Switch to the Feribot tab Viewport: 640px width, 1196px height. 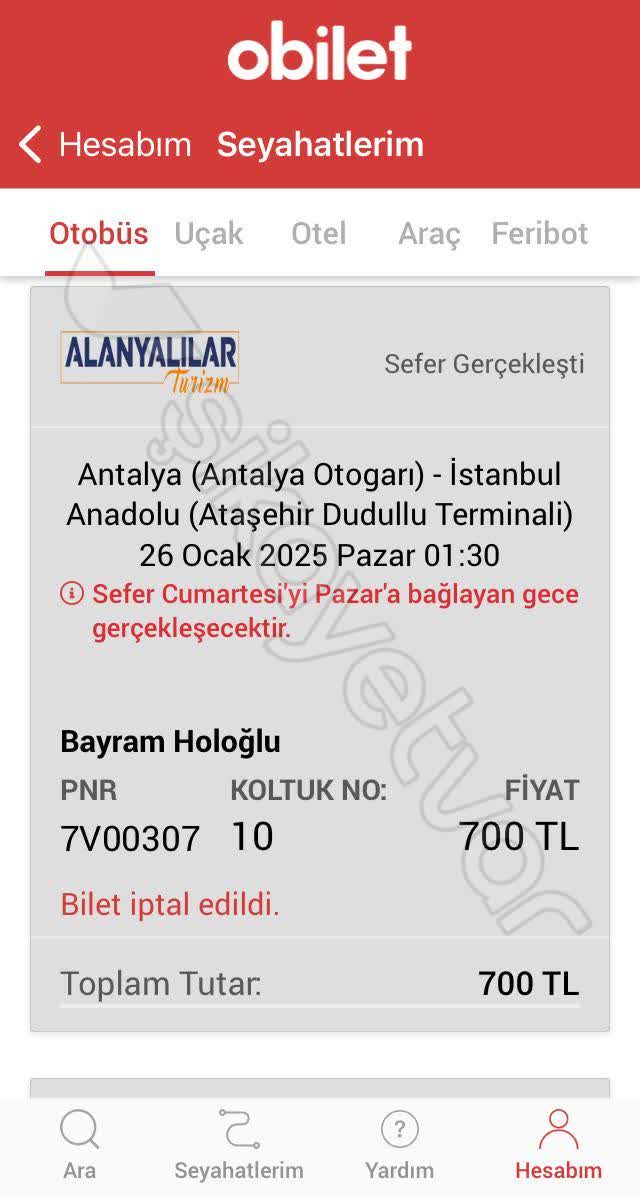[x=539, y=234]
